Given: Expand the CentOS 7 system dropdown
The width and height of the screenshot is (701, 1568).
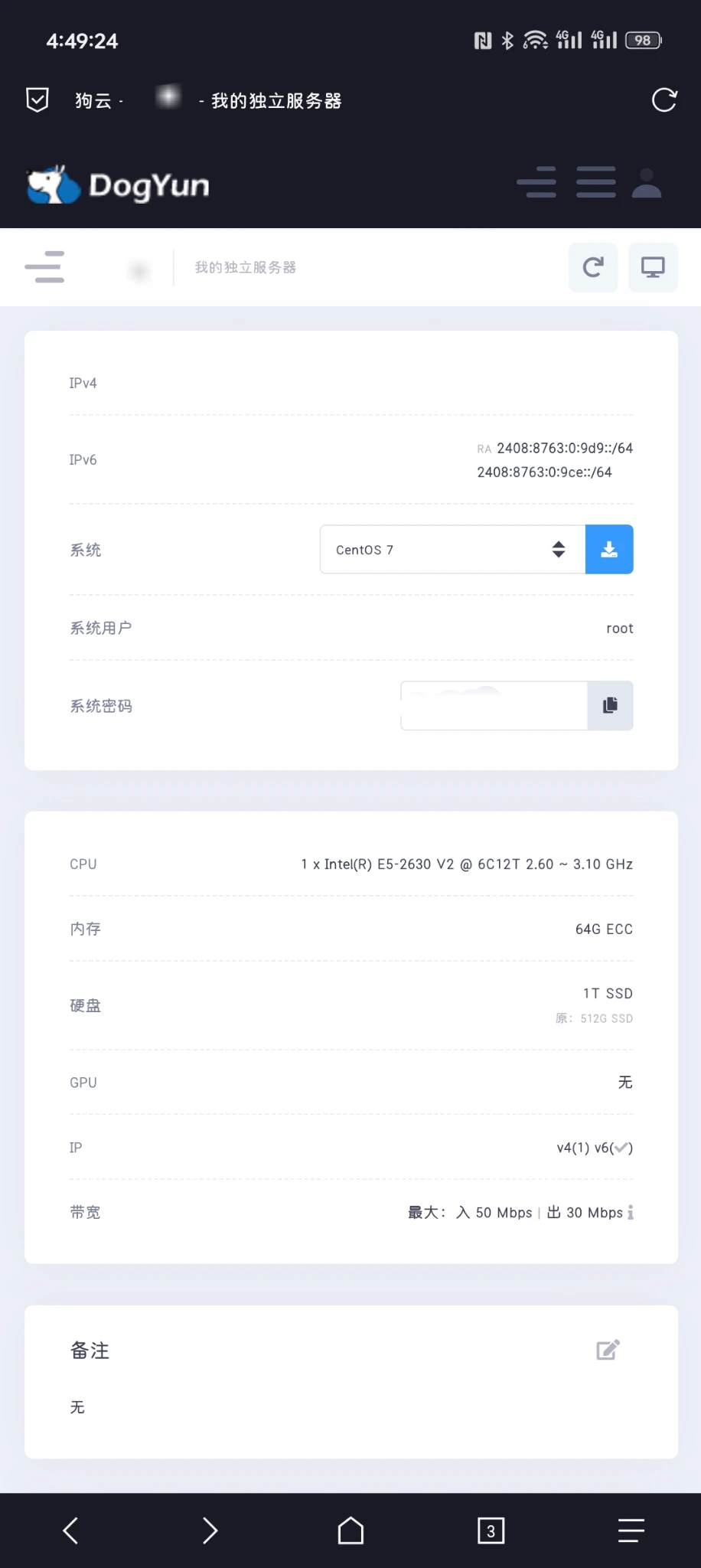Looking at the screenshot, I should point(452,550).
